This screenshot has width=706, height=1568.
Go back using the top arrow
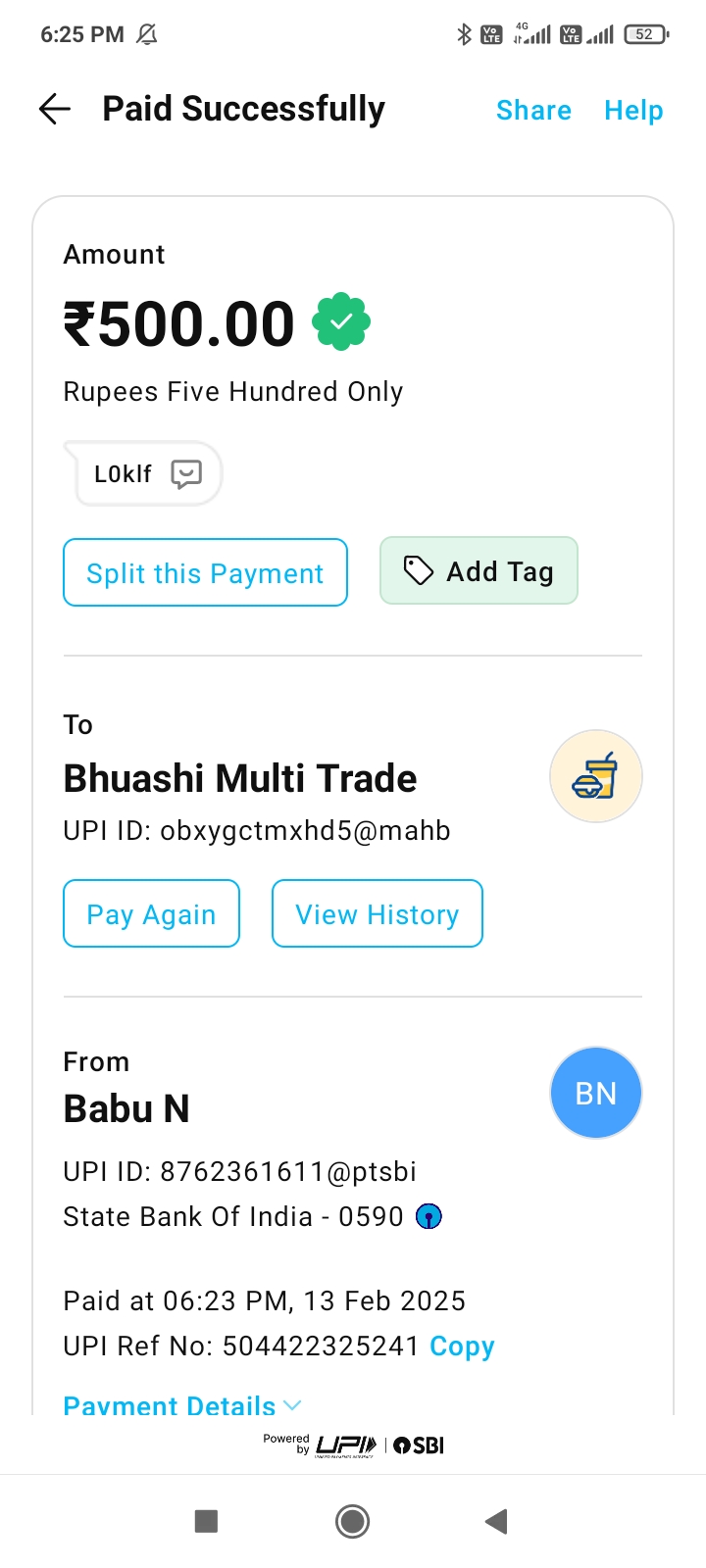55,109
